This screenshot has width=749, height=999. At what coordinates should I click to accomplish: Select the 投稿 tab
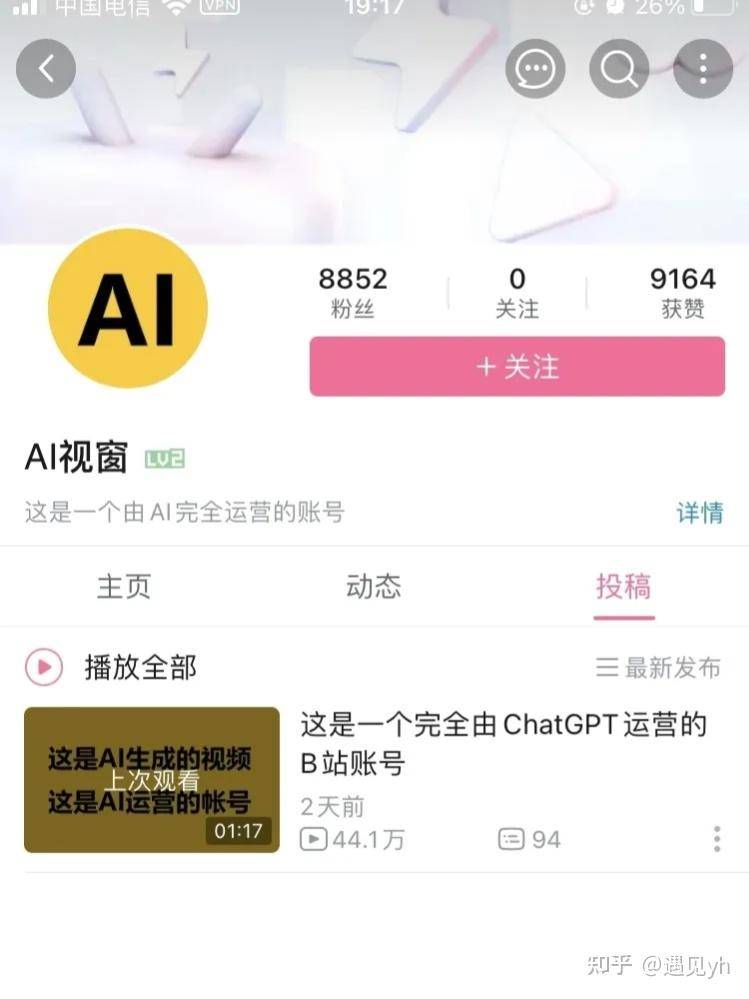pyautogui.click(x=623, y=588)
